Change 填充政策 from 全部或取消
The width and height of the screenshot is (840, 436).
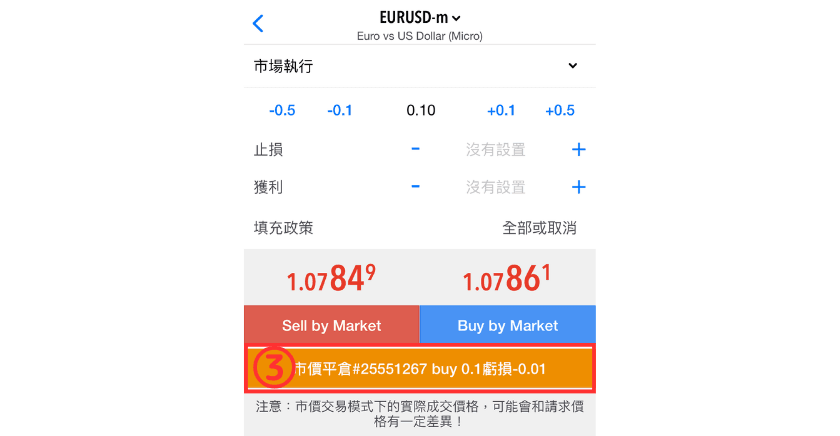(539, 228)
